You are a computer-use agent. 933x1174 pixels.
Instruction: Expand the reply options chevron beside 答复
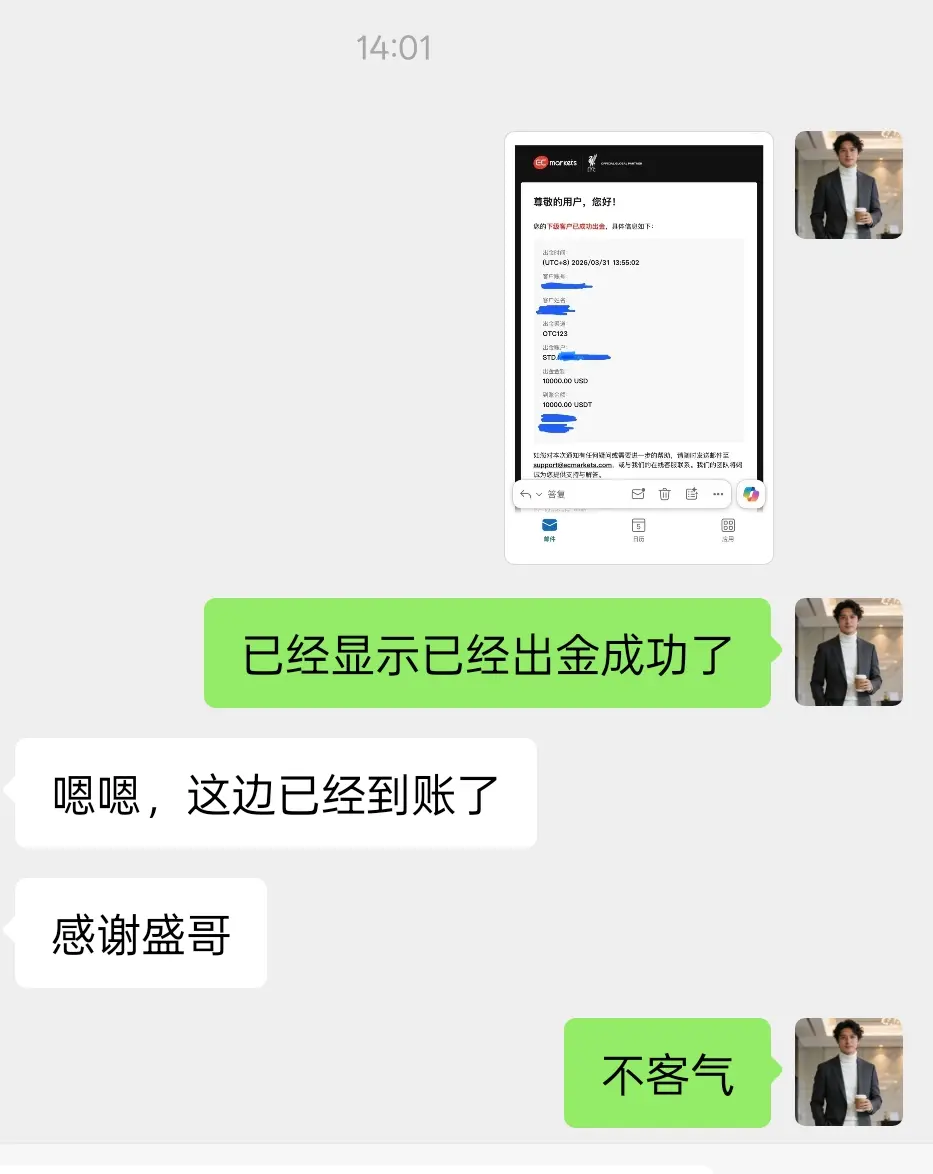click(x=538, y=493)
